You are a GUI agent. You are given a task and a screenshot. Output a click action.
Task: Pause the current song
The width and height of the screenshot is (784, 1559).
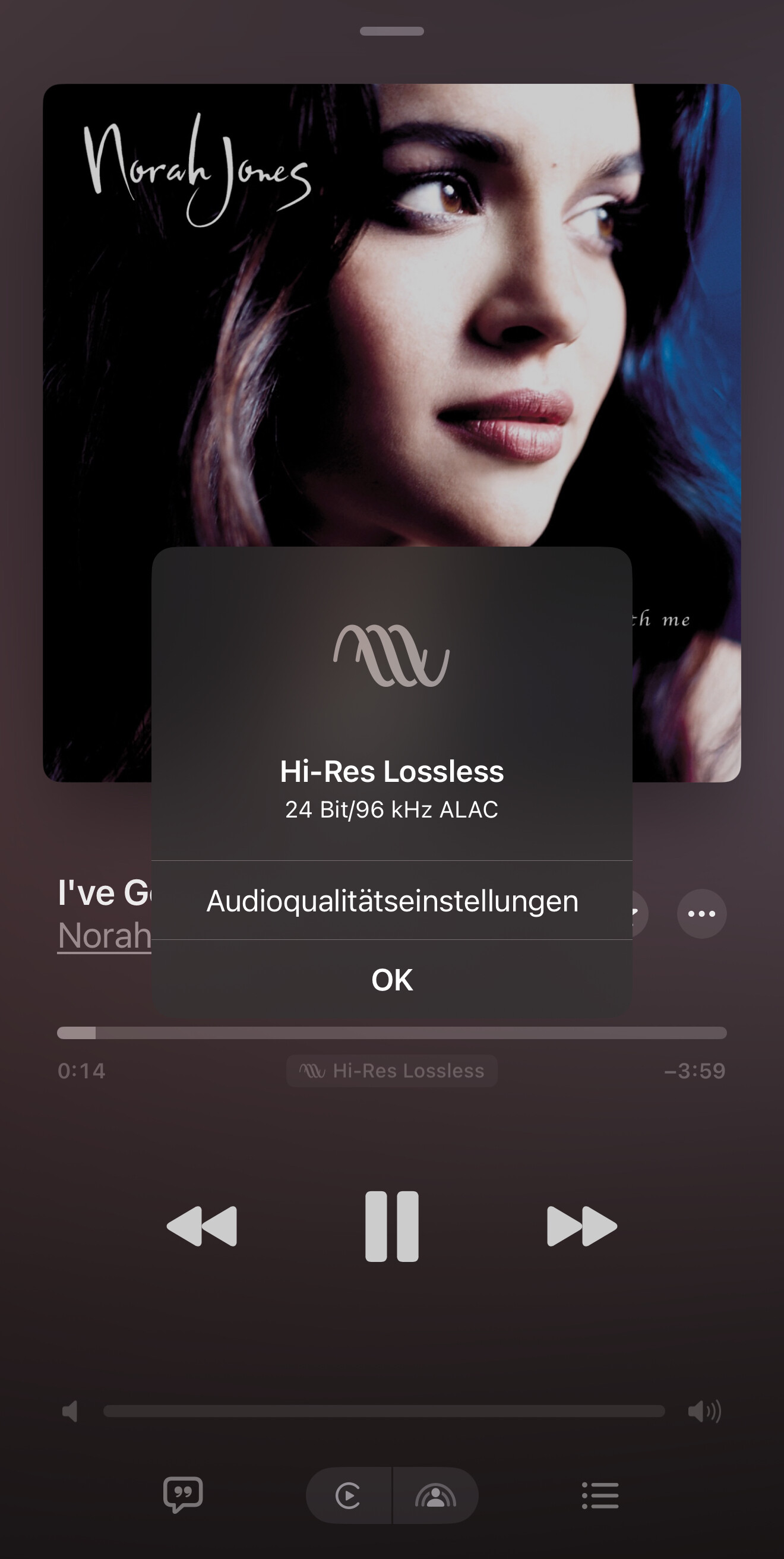[392, 1226]
